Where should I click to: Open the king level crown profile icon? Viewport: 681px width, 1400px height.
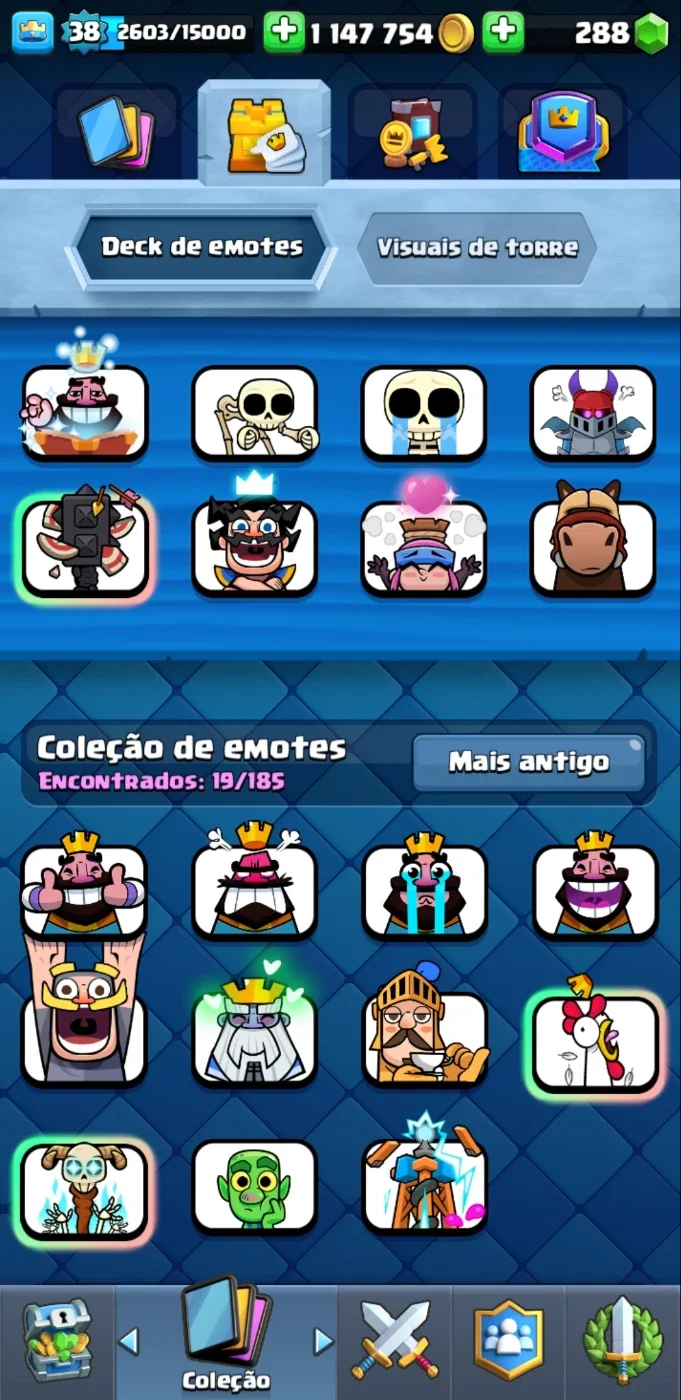(31, 33)
